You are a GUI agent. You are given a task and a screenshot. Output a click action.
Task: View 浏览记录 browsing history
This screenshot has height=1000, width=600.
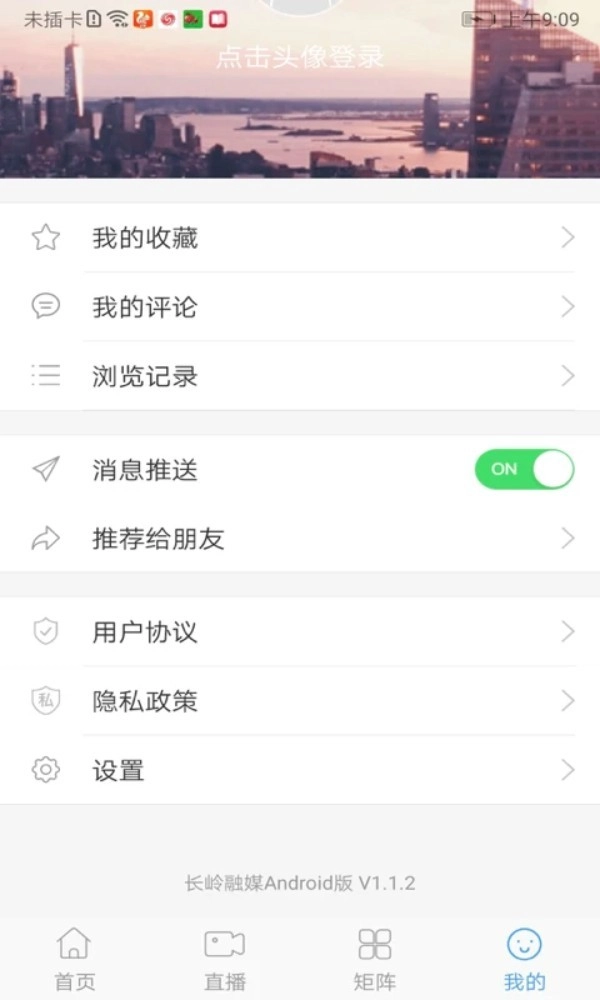point(300,376)
